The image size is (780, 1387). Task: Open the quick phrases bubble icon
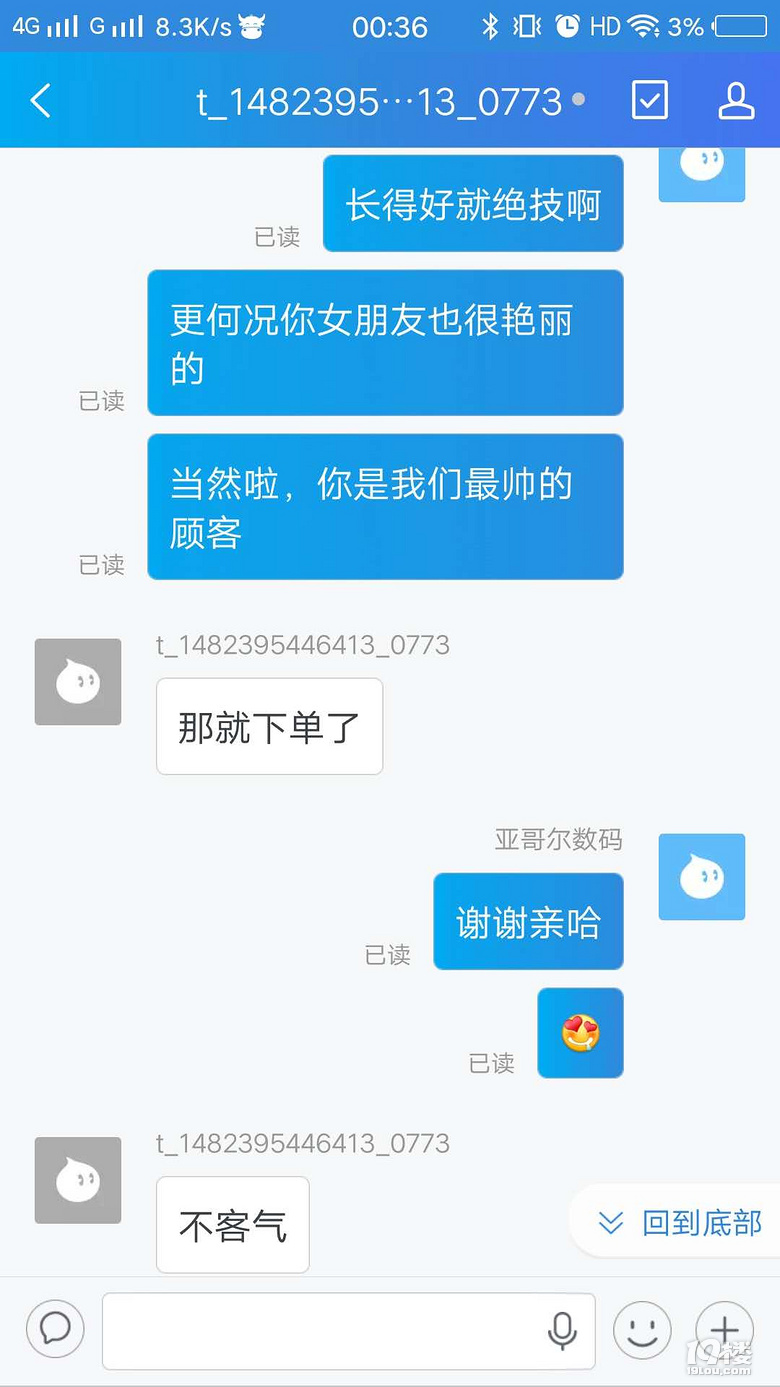pos(54,1328)
